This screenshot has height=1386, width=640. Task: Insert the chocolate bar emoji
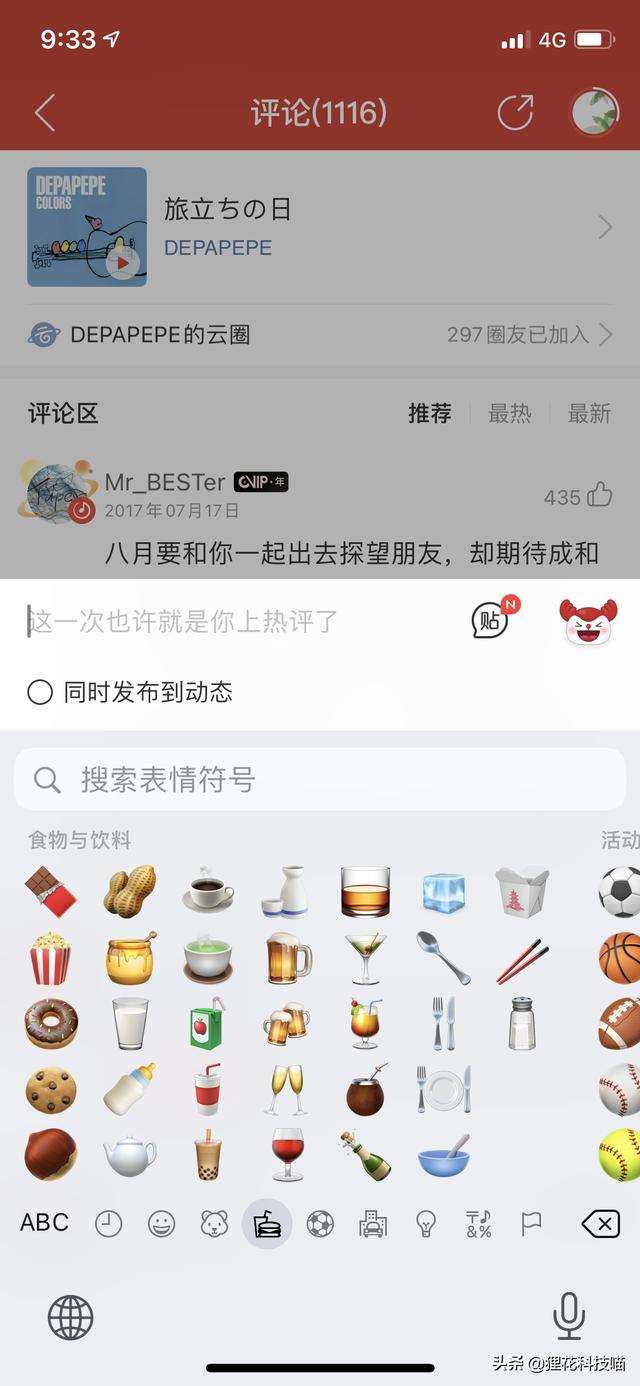pyautogui.click(x=50, y=889)
